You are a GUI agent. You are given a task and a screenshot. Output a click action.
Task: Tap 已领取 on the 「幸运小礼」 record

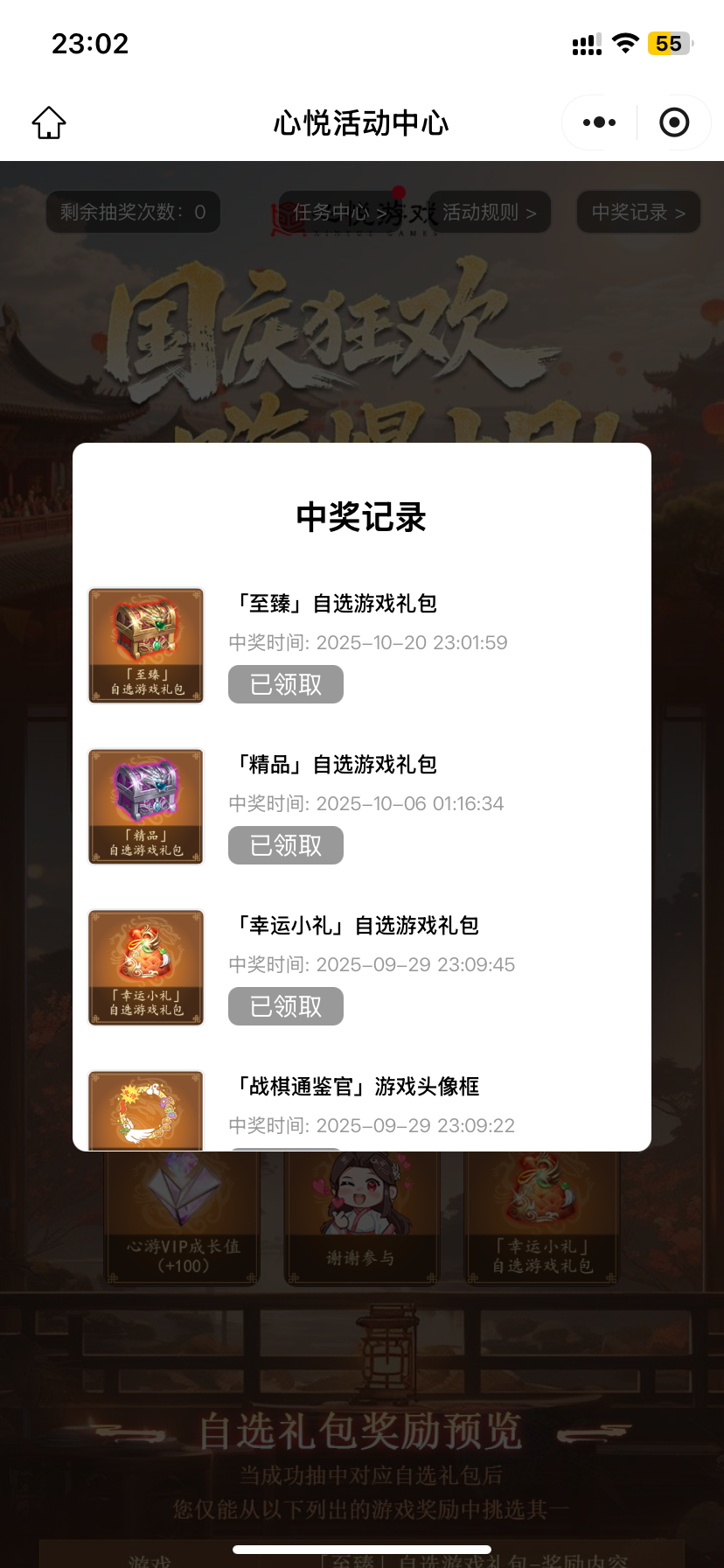point(285,1006)
